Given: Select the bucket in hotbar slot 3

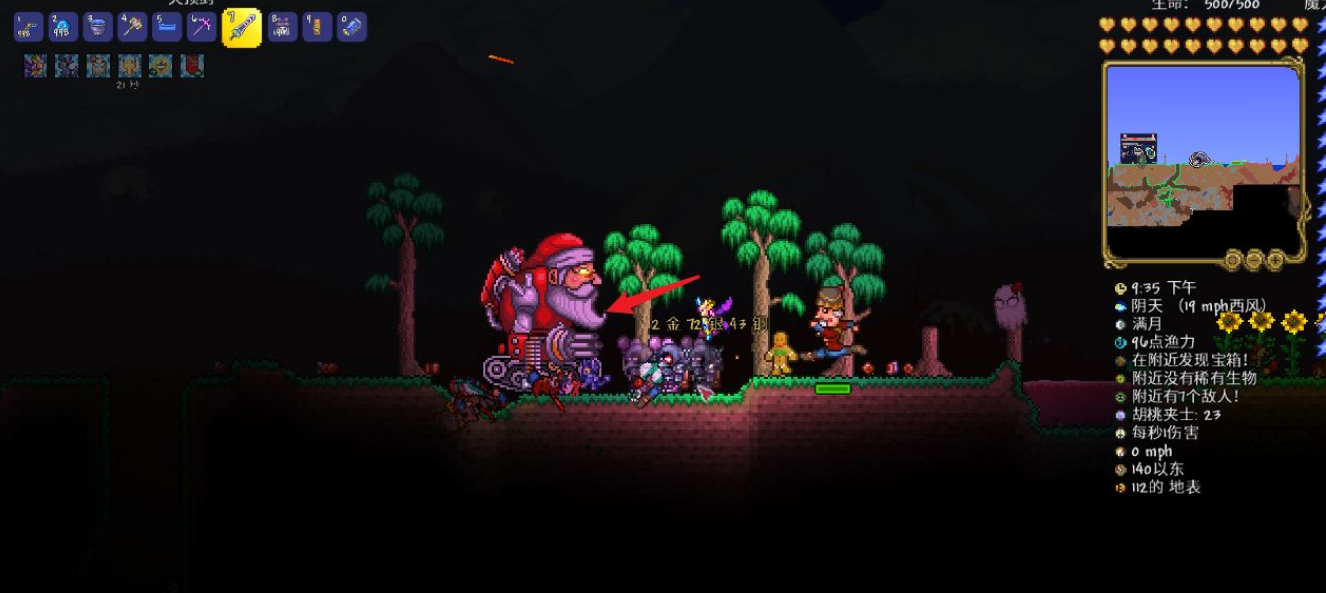Looking at the screenshot, I should coord(97,27).
